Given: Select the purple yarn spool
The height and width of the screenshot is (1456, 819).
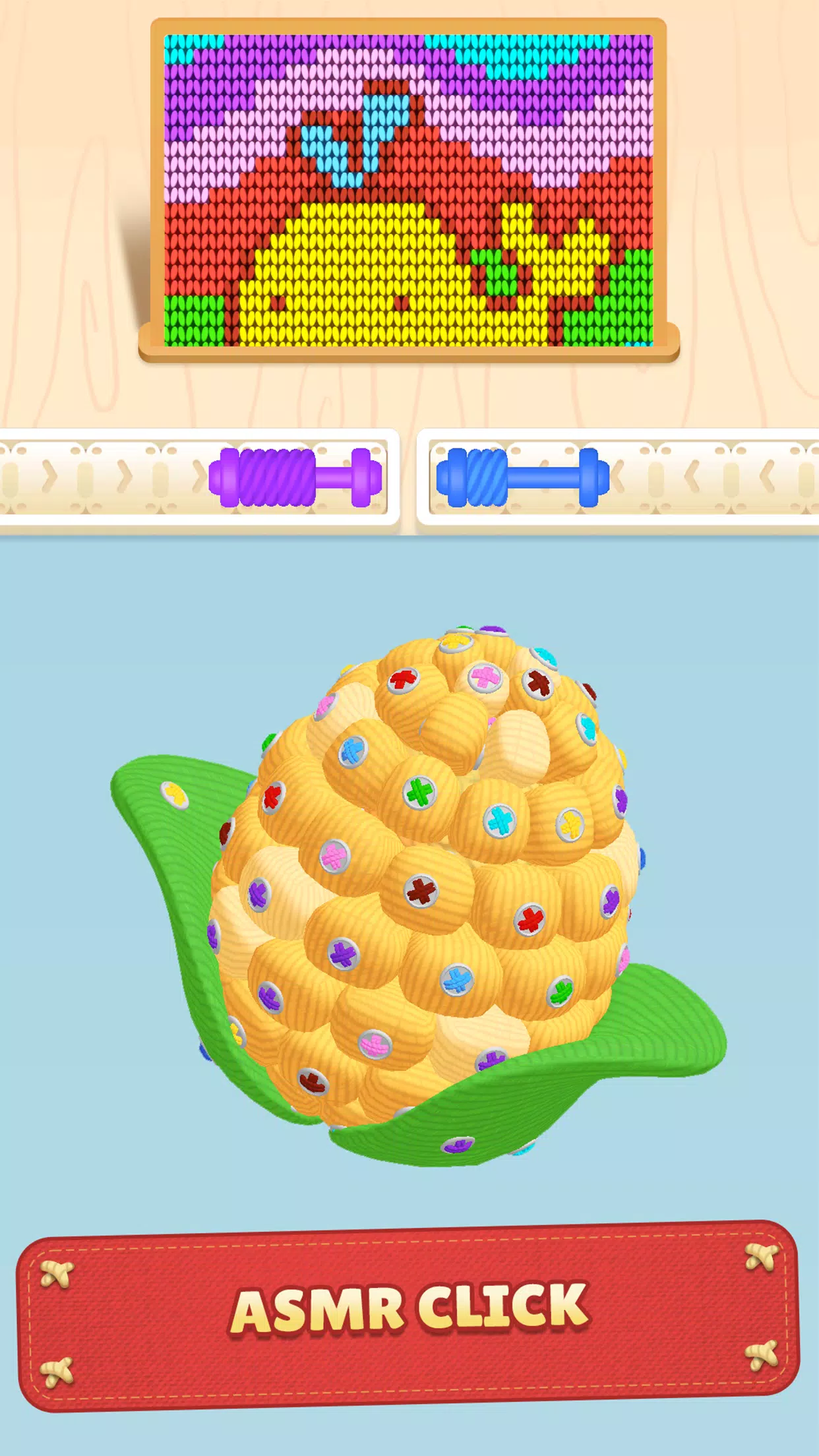Looking at the screenshot, I should (295, 477).
